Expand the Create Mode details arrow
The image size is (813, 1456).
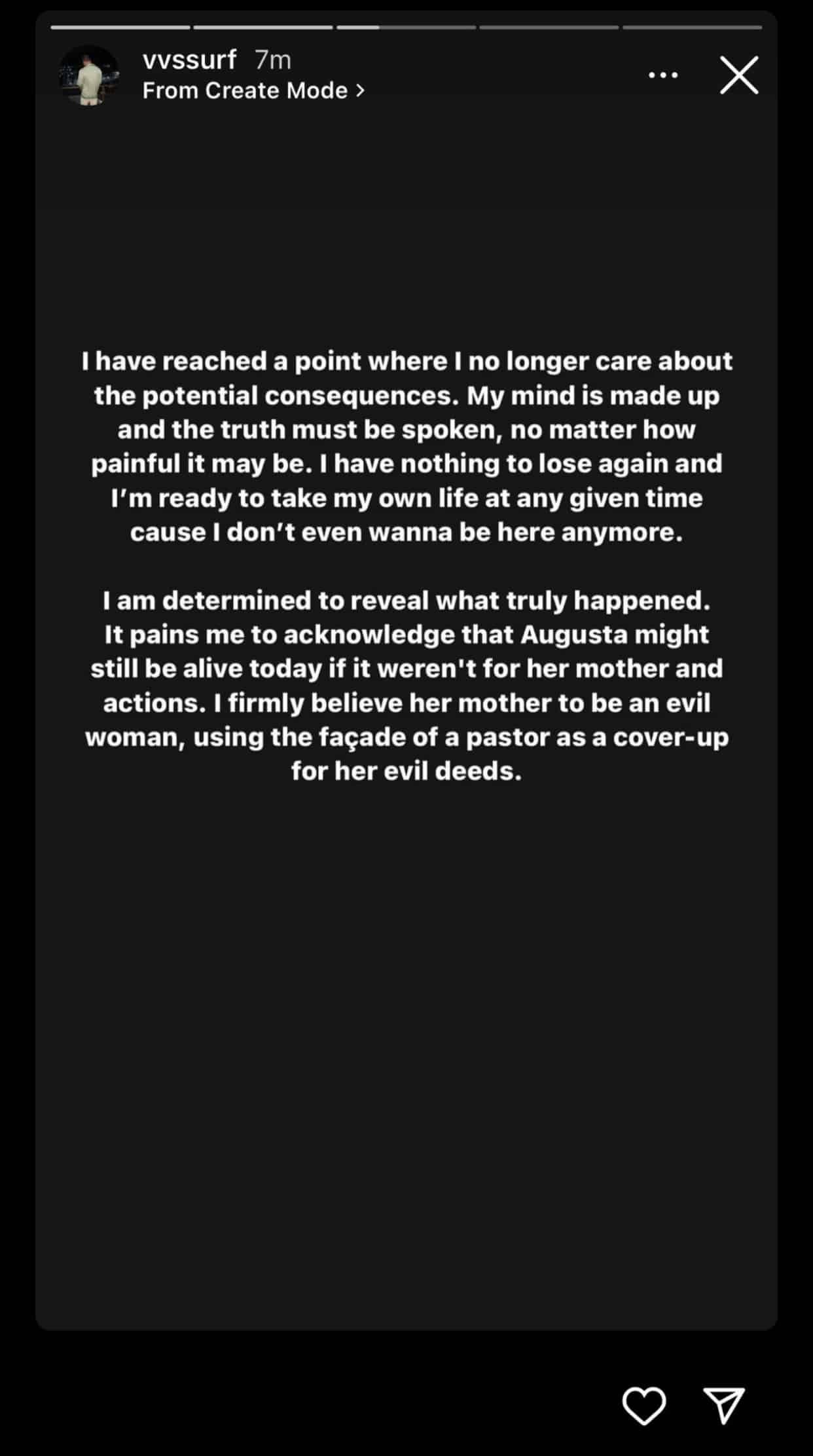tap(361, 91)
